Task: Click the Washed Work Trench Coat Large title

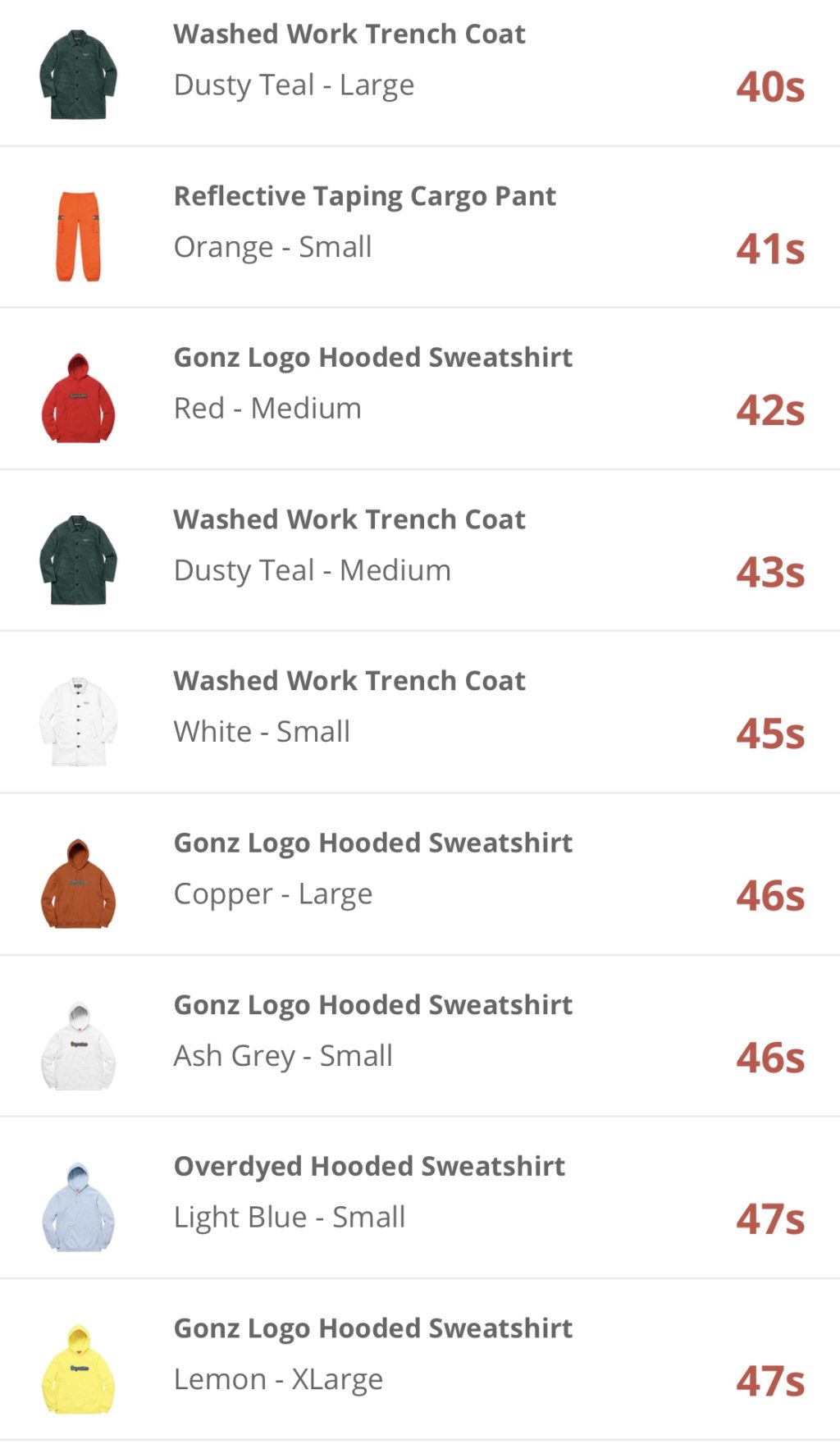Action: coord(349,34)
